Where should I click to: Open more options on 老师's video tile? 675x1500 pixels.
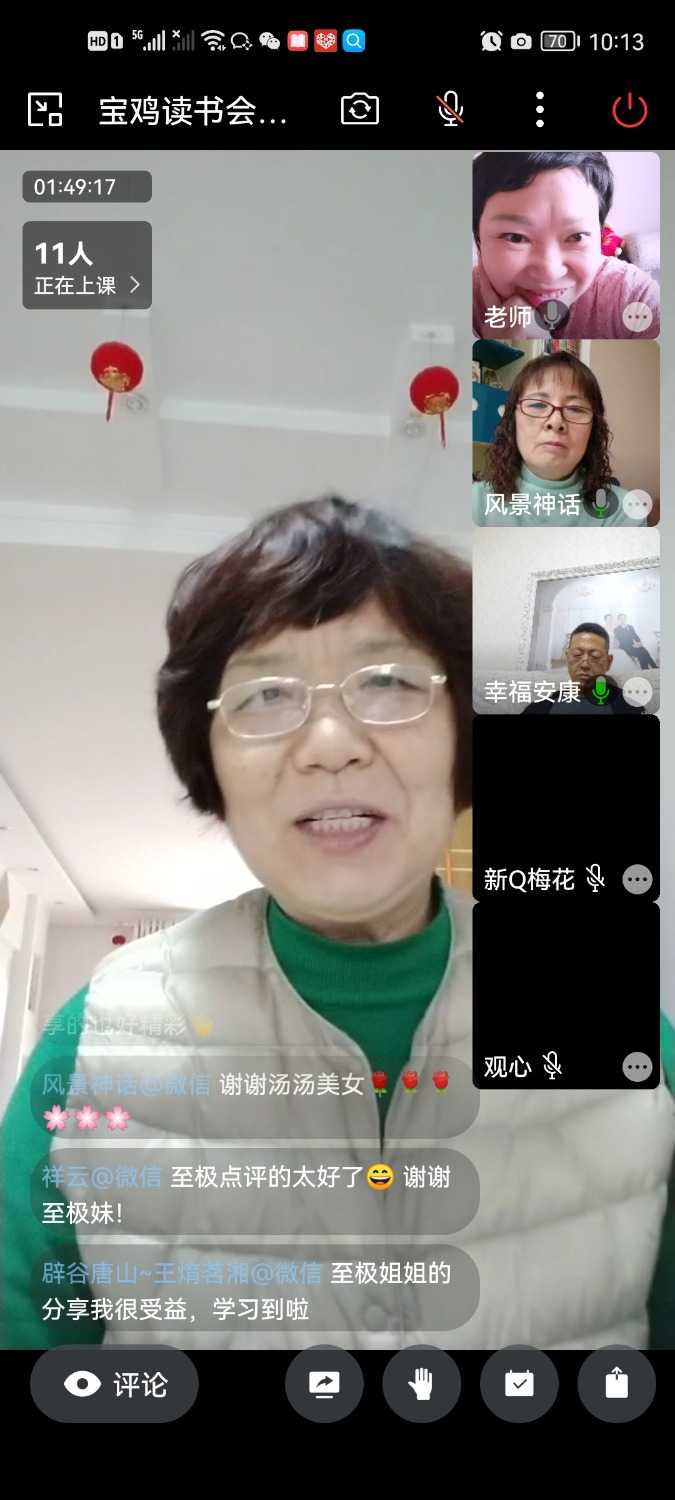click(637, 317)
